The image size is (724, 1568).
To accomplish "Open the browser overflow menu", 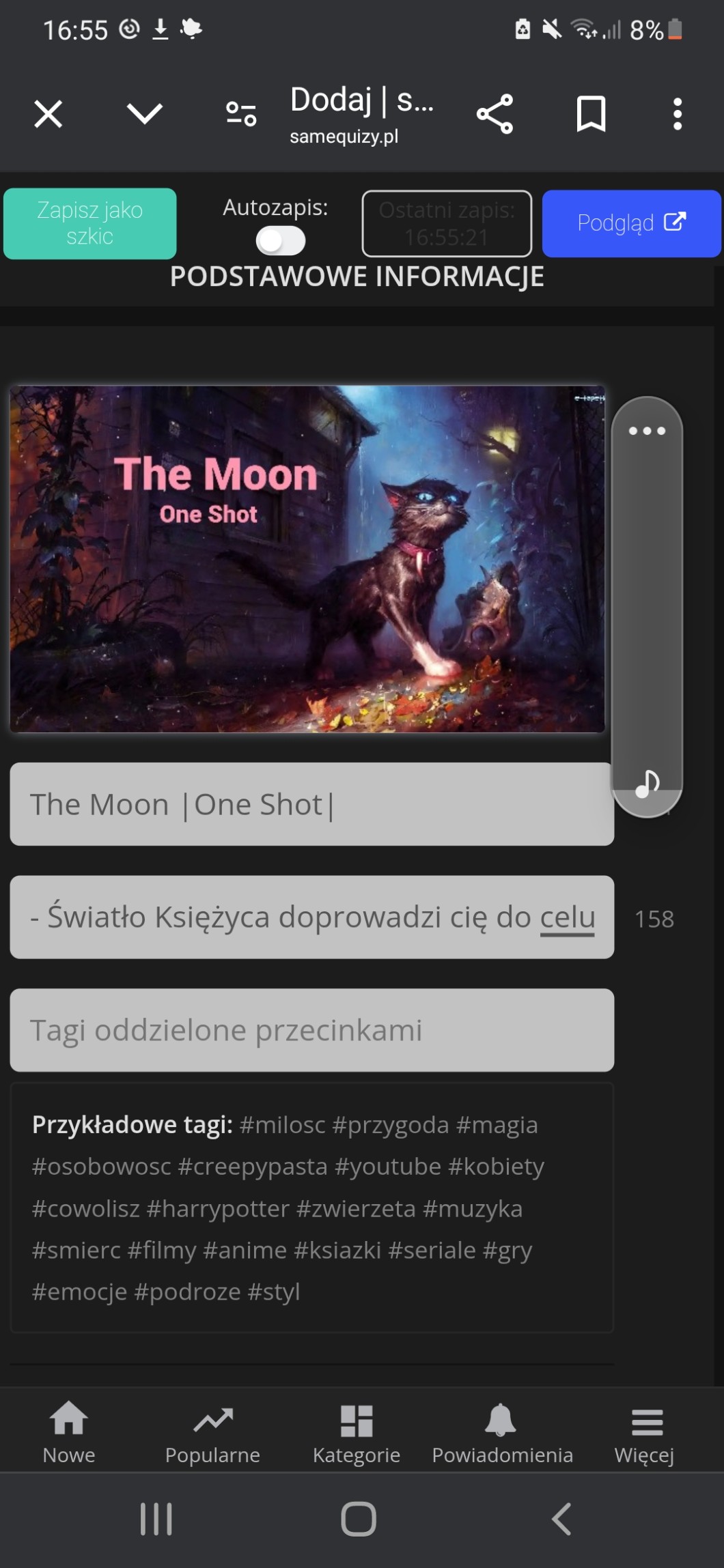I will [x=677, y=114].
